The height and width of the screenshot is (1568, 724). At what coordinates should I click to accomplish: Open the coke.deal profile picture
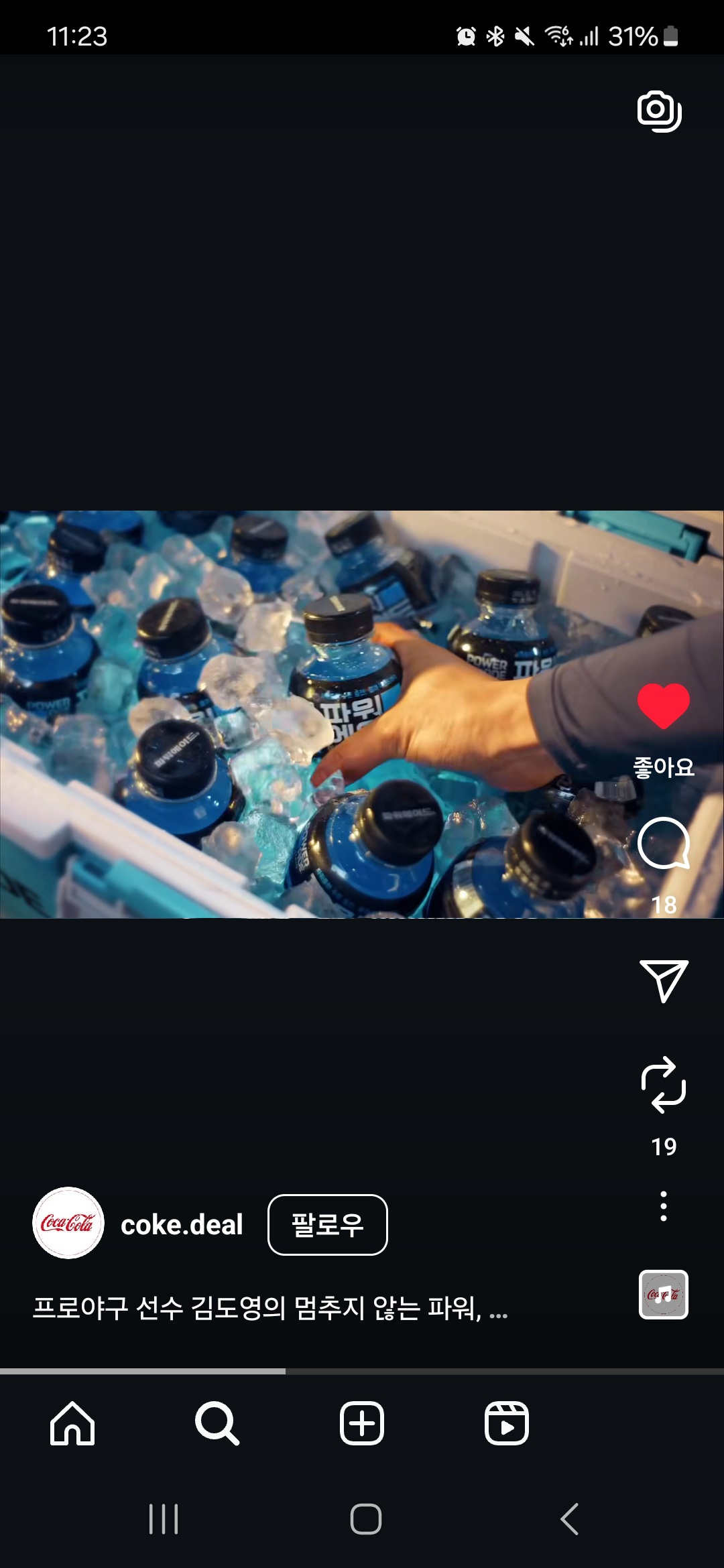(68, 1223)
